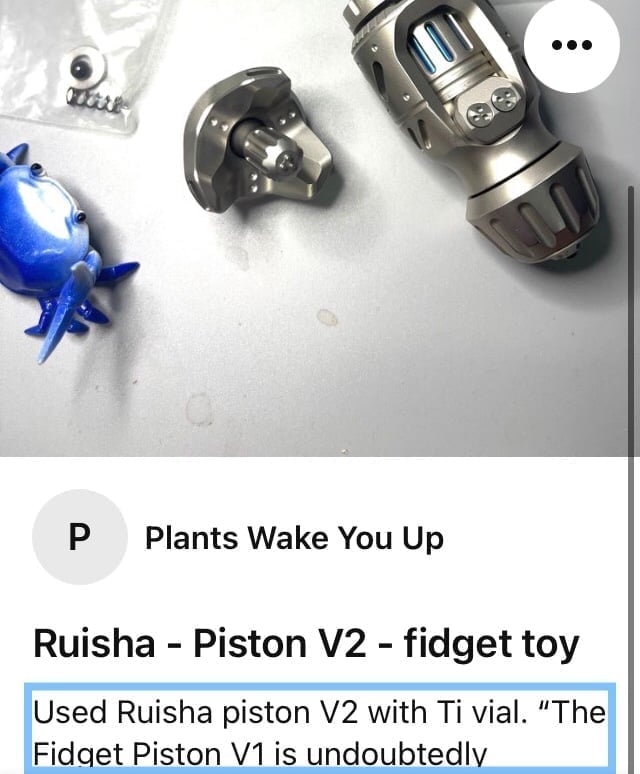Open the three-dot overflow menu

click(x=572, y=46)
